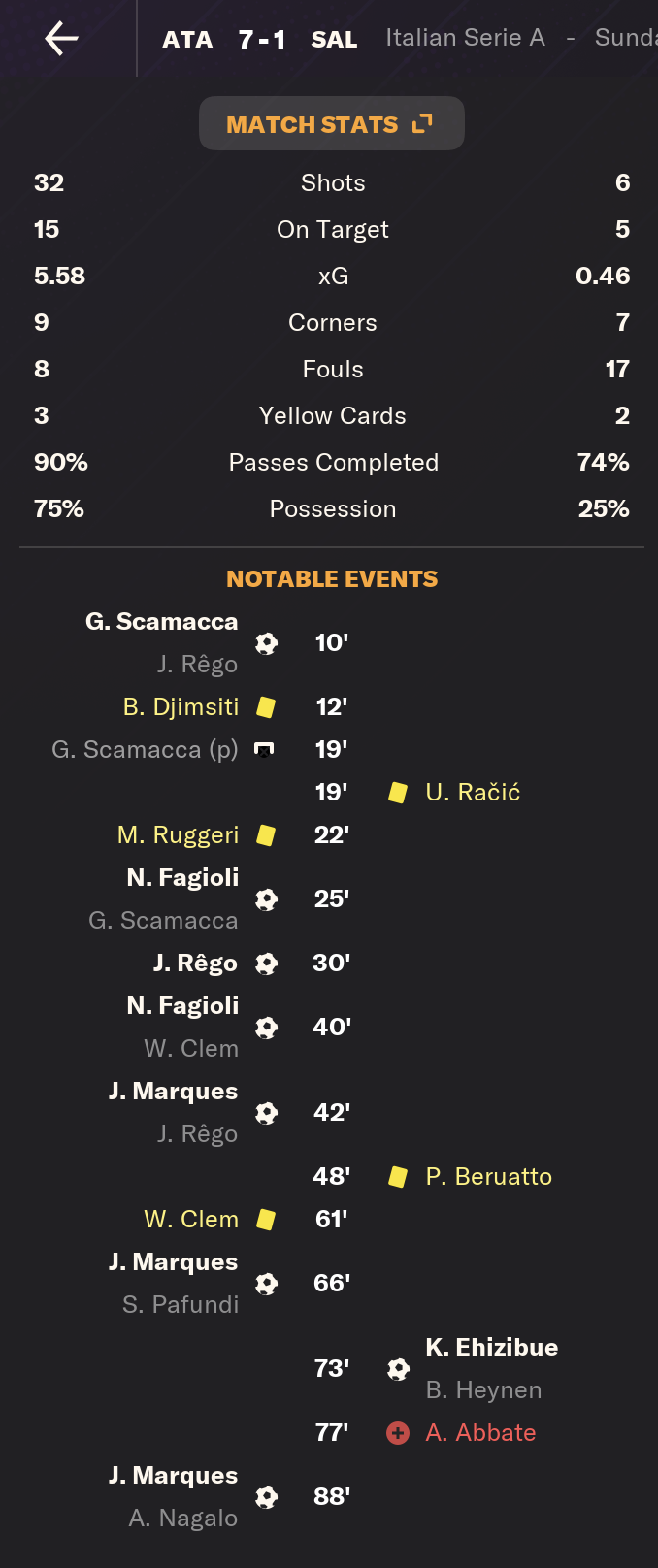Expand the Match Stats panel
This screenshot has width=658, height=1568.
331,124
